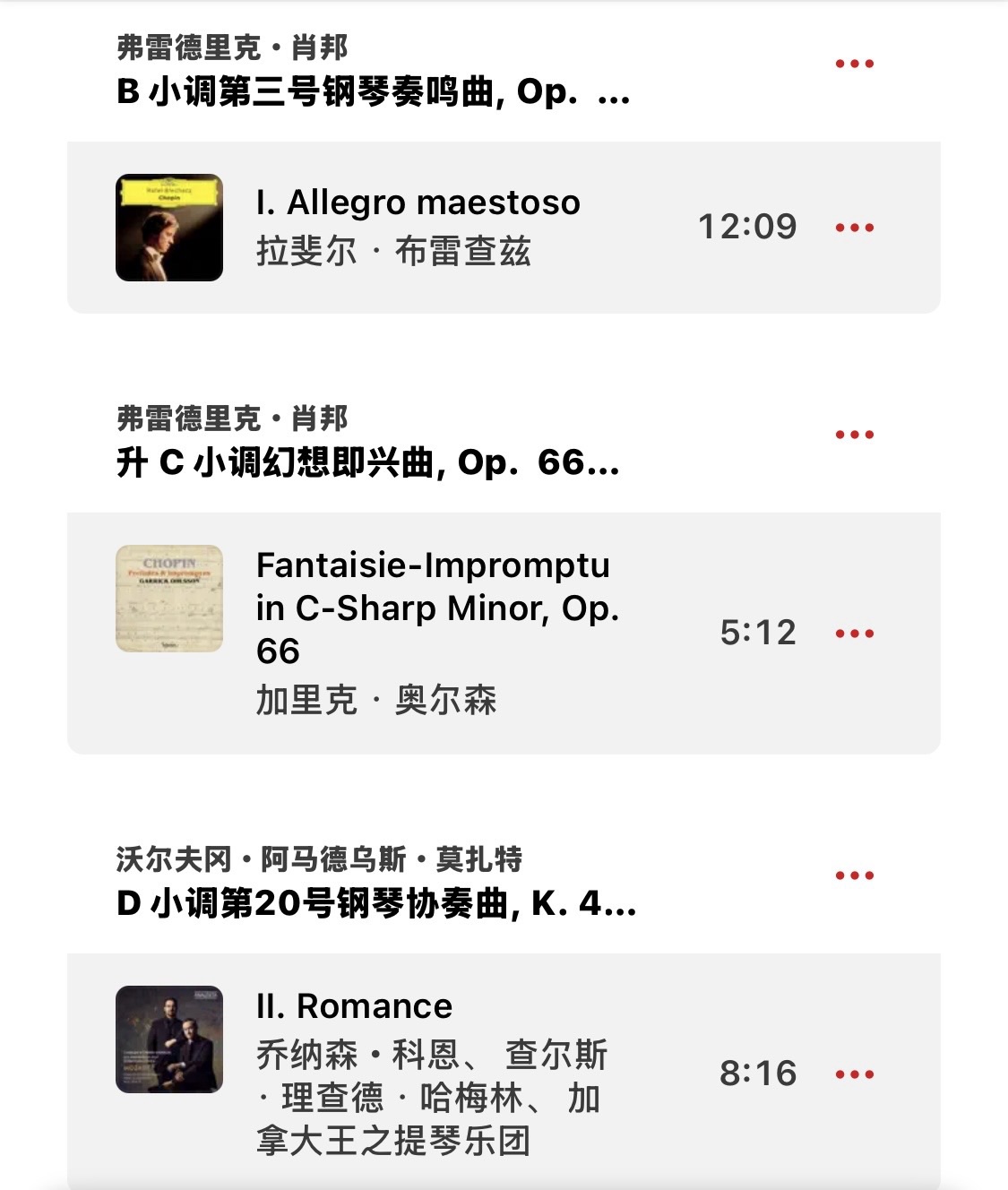Open more options for B小调第三号钢琴奏鸣曲 work

(x=854, y=64)
